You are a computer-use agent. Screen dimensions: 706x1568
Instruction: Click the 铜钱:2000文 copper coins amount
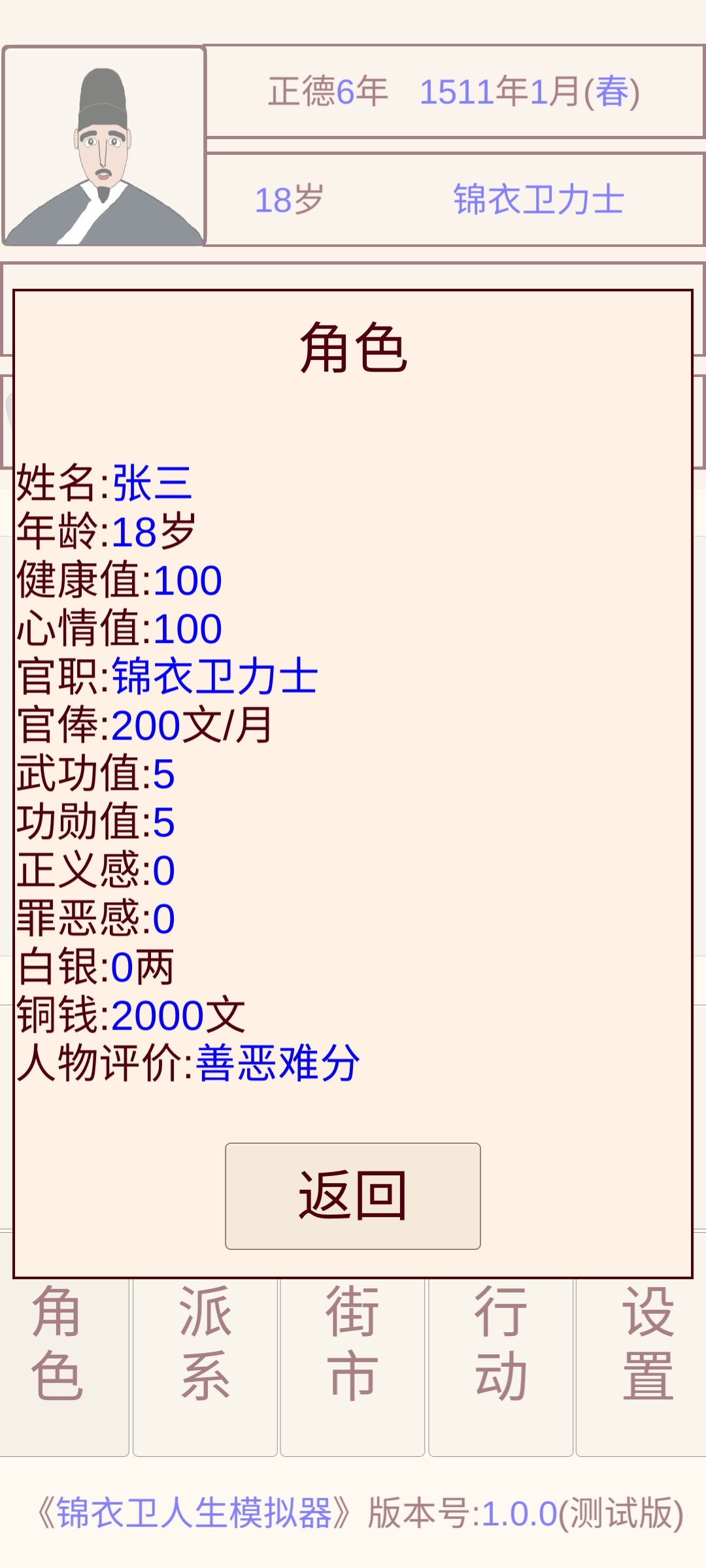(127, 1016)
